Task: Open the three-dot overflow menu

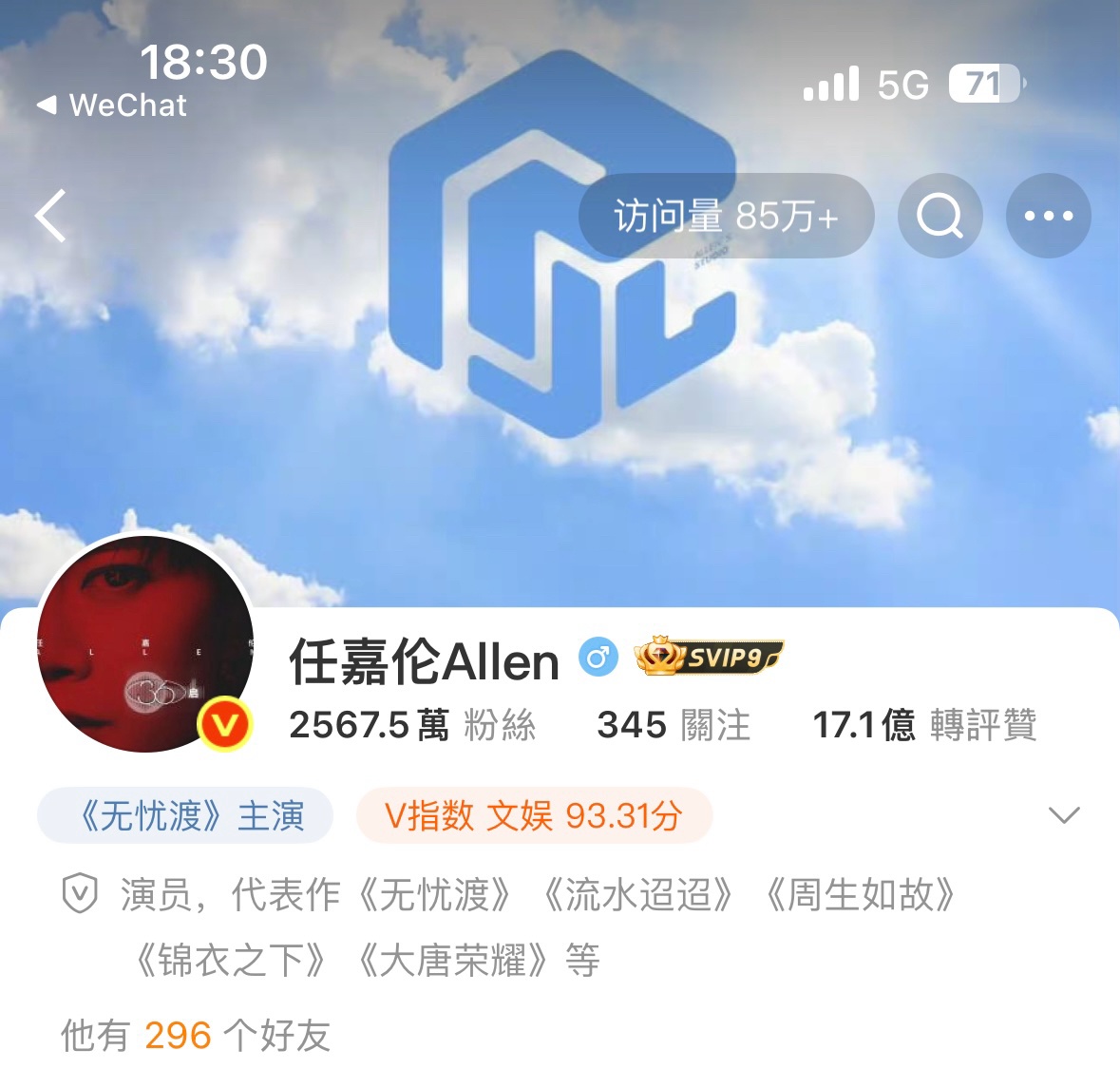Action: pos(1048,216)
